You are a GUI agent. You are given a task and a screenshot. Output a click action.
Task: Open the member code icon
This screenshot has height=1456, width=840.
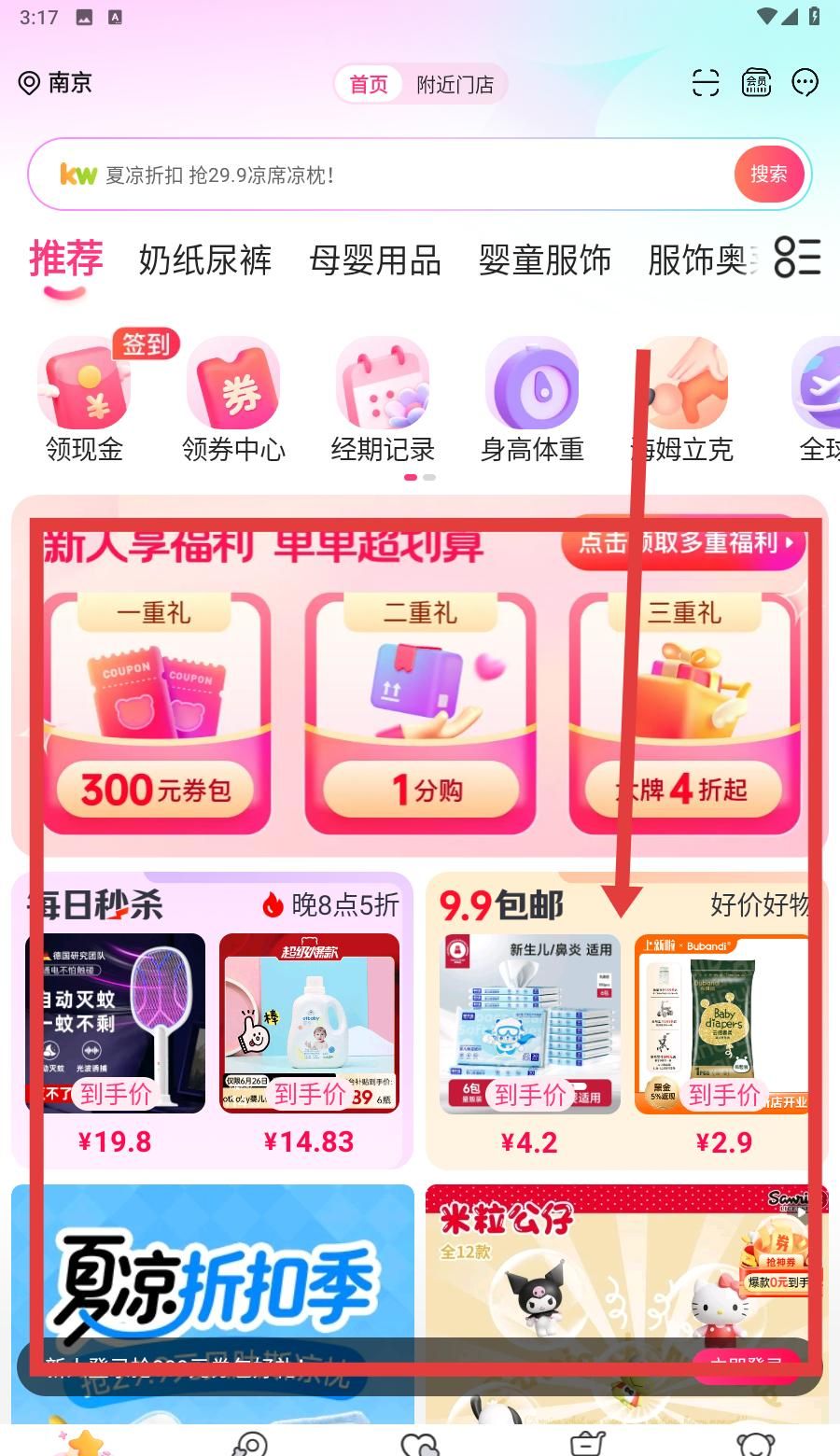756,83
